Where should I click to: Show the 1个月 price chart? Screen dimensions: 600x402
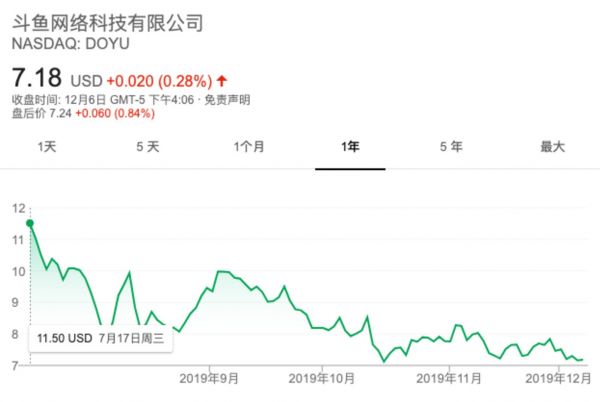tap(249, 146)
